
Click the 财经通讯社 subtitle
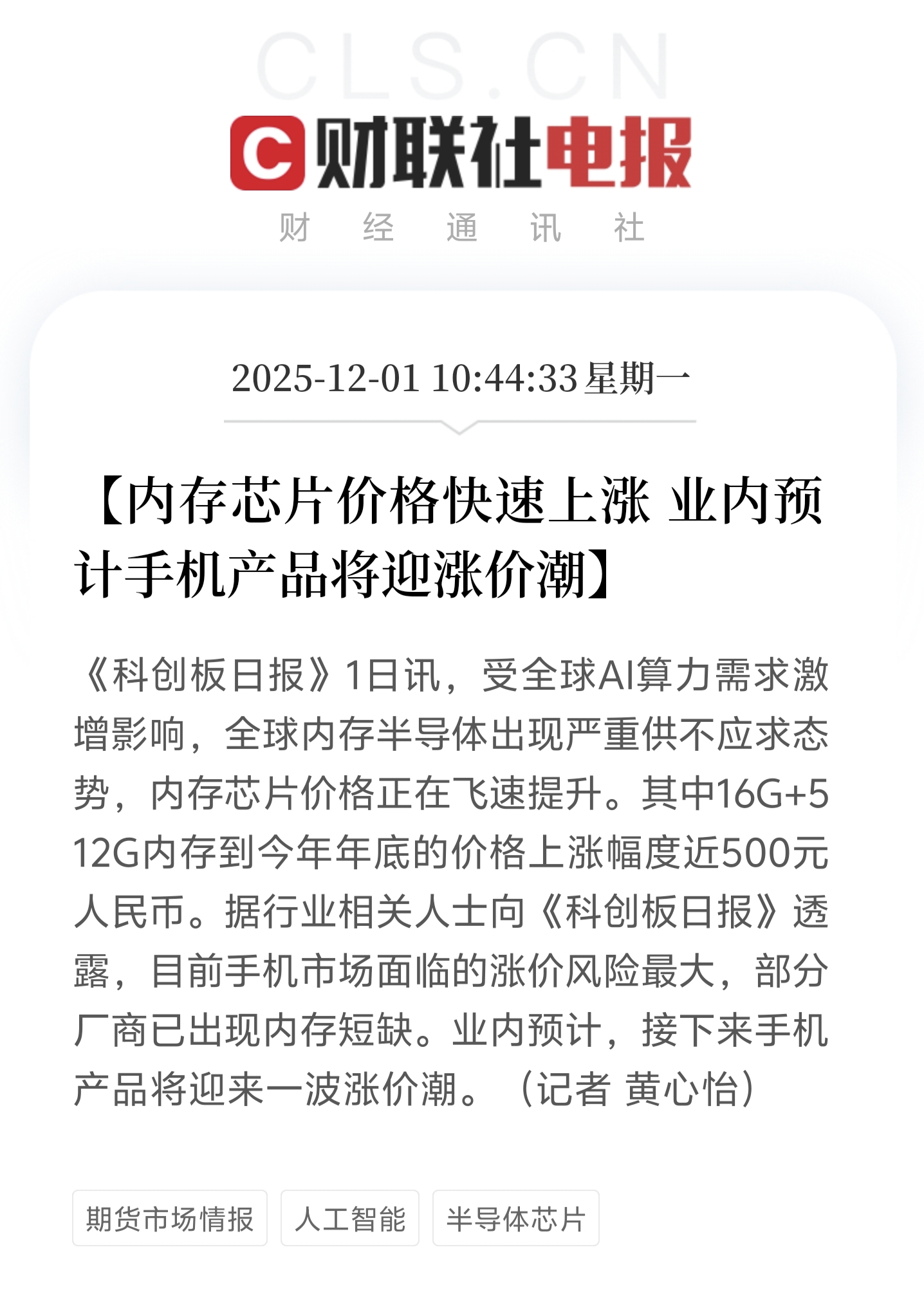click(x=461, y=226)
